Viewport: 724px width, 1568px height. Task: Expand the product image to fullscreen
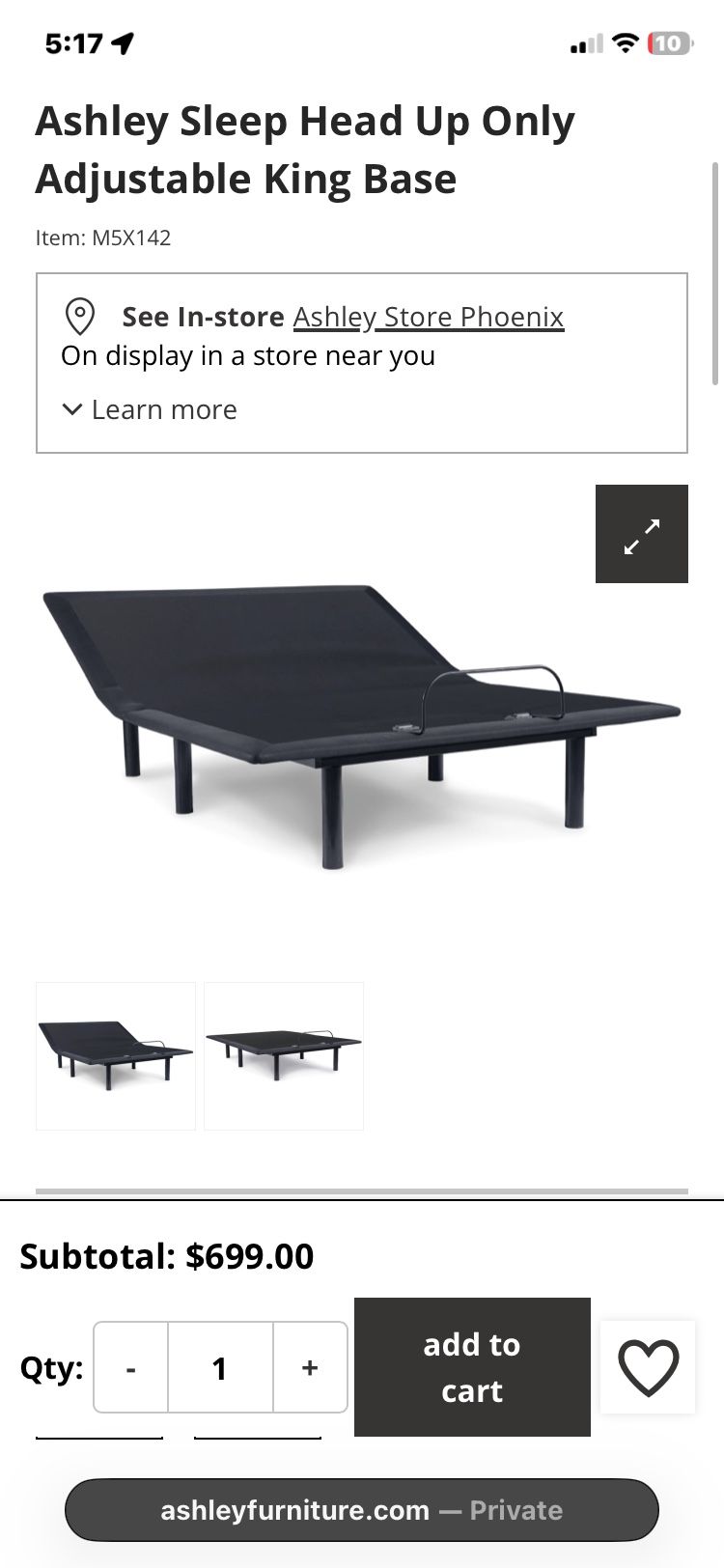(641, 534)
